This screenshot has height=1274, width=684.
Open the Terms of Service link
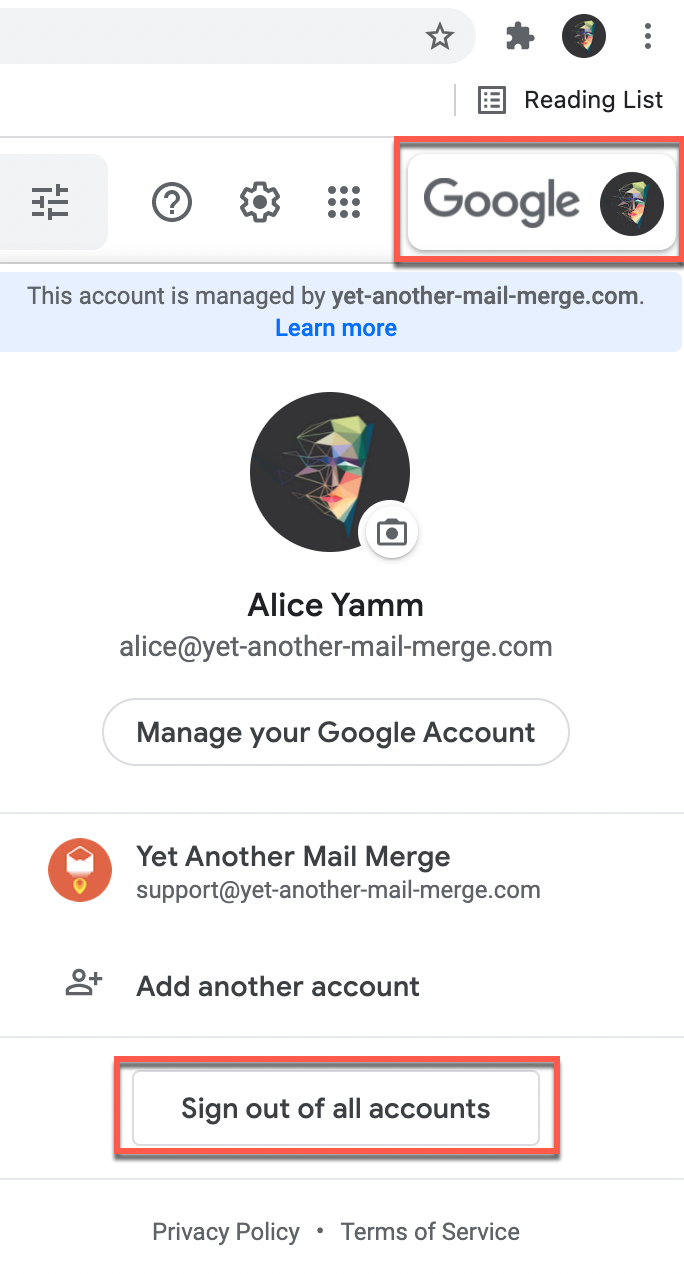[430, 1232]
